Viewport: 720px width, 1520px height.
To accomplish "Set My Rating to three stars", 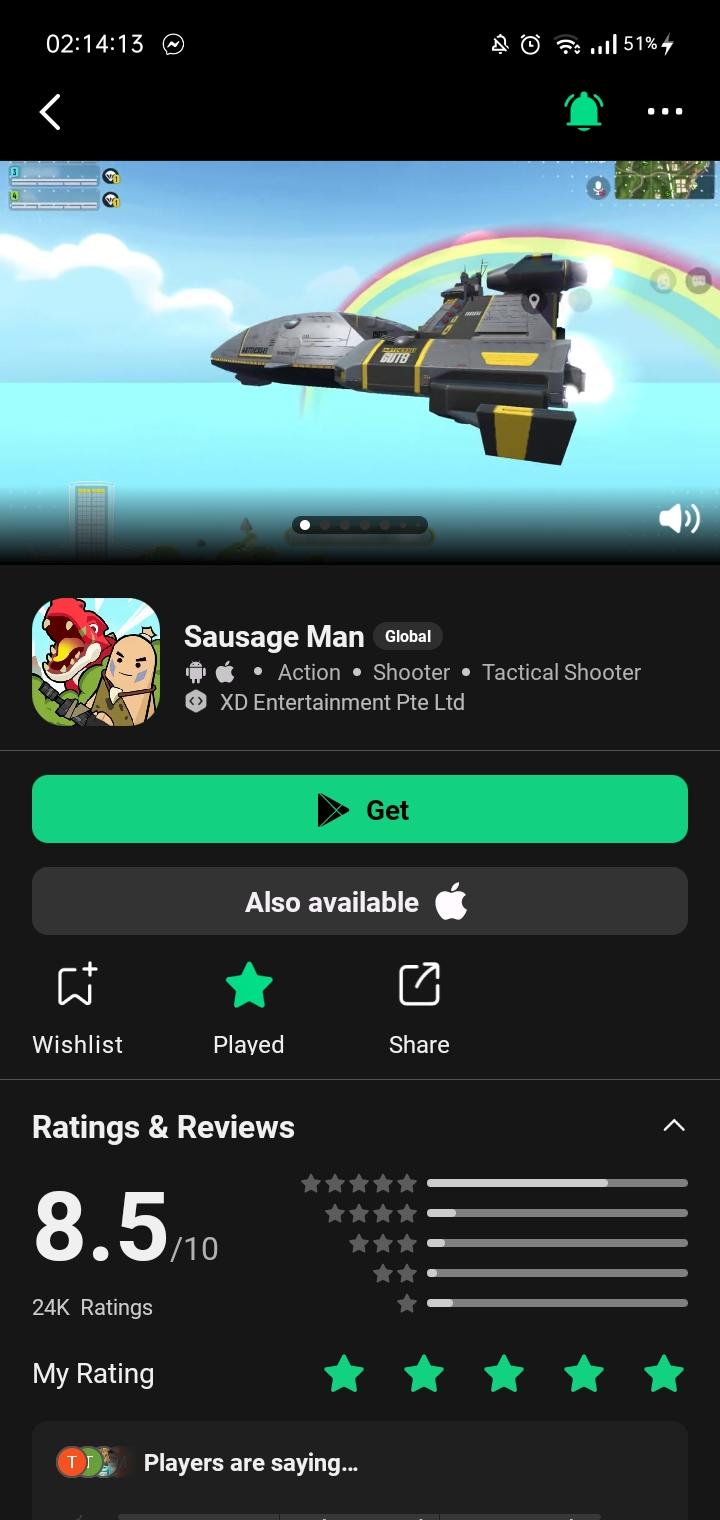I will [x=504, y=1374].
